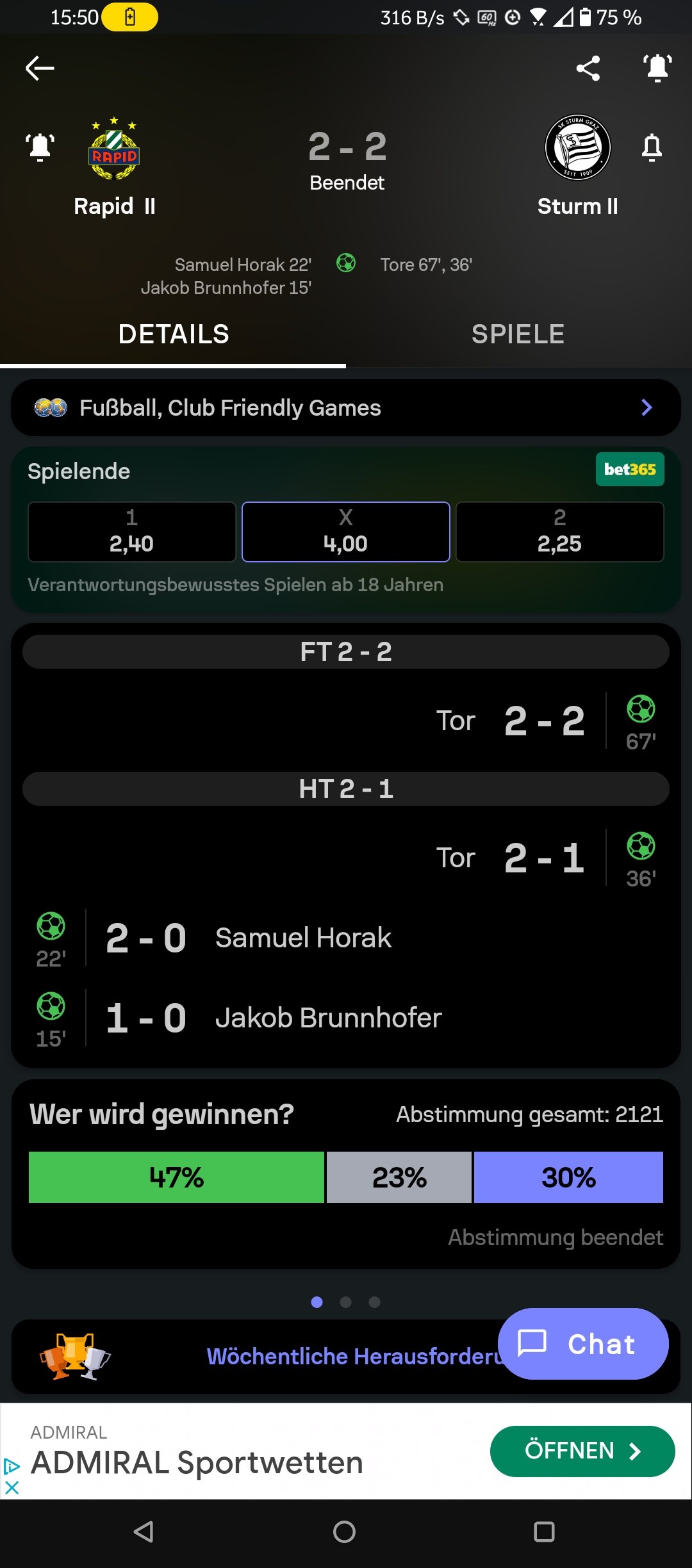692x1568 pixels.
Task: Toggle match notifications bell at top right
Action: click(657, 68)
